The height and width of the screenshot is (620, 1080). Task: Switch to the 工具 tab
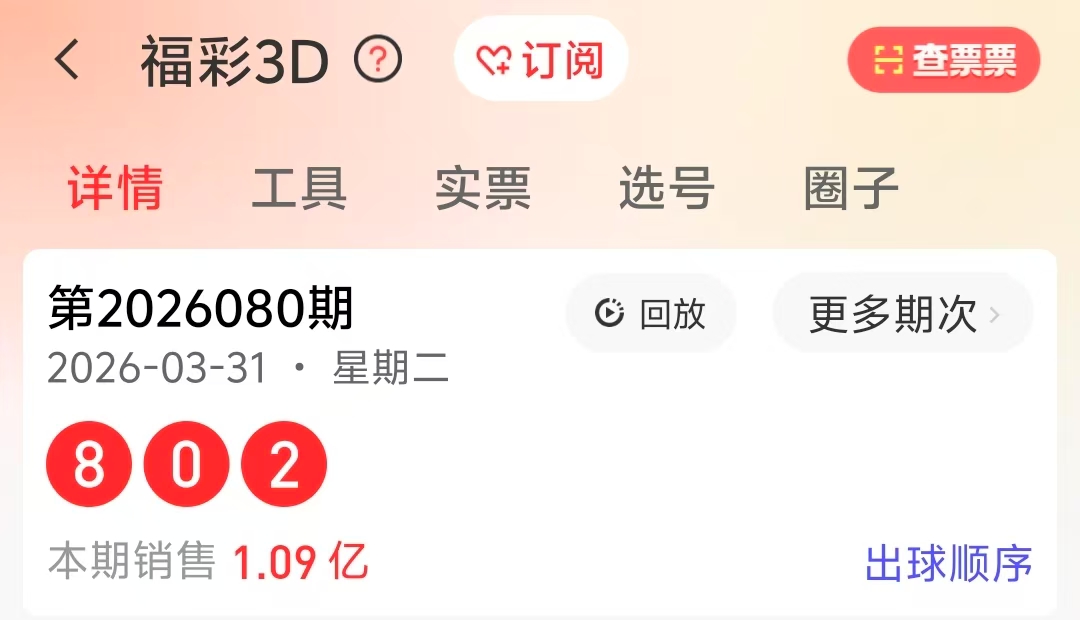coord(299,188)
